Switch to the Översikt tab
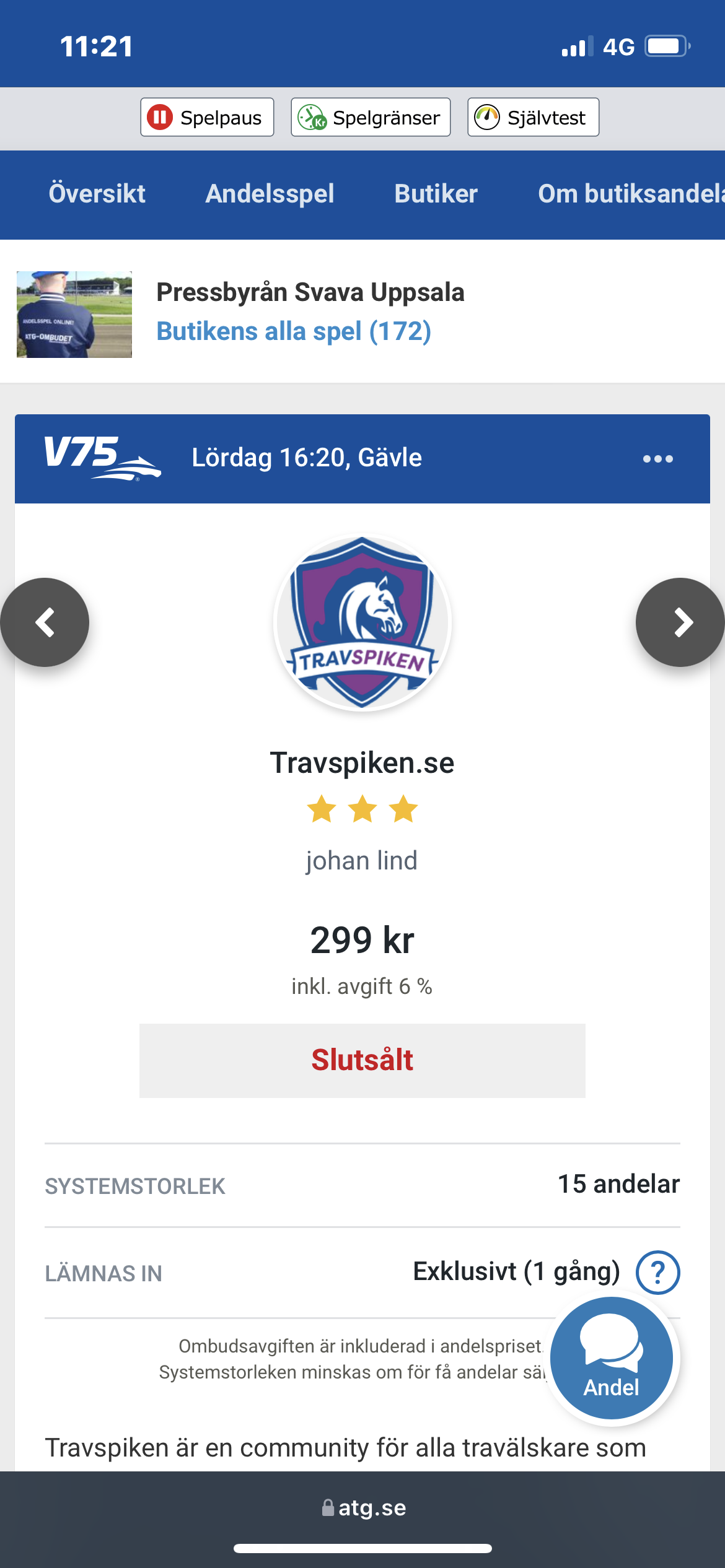Image resolution: width=725 pixels, height=1568 pixels. coord(97,194)
